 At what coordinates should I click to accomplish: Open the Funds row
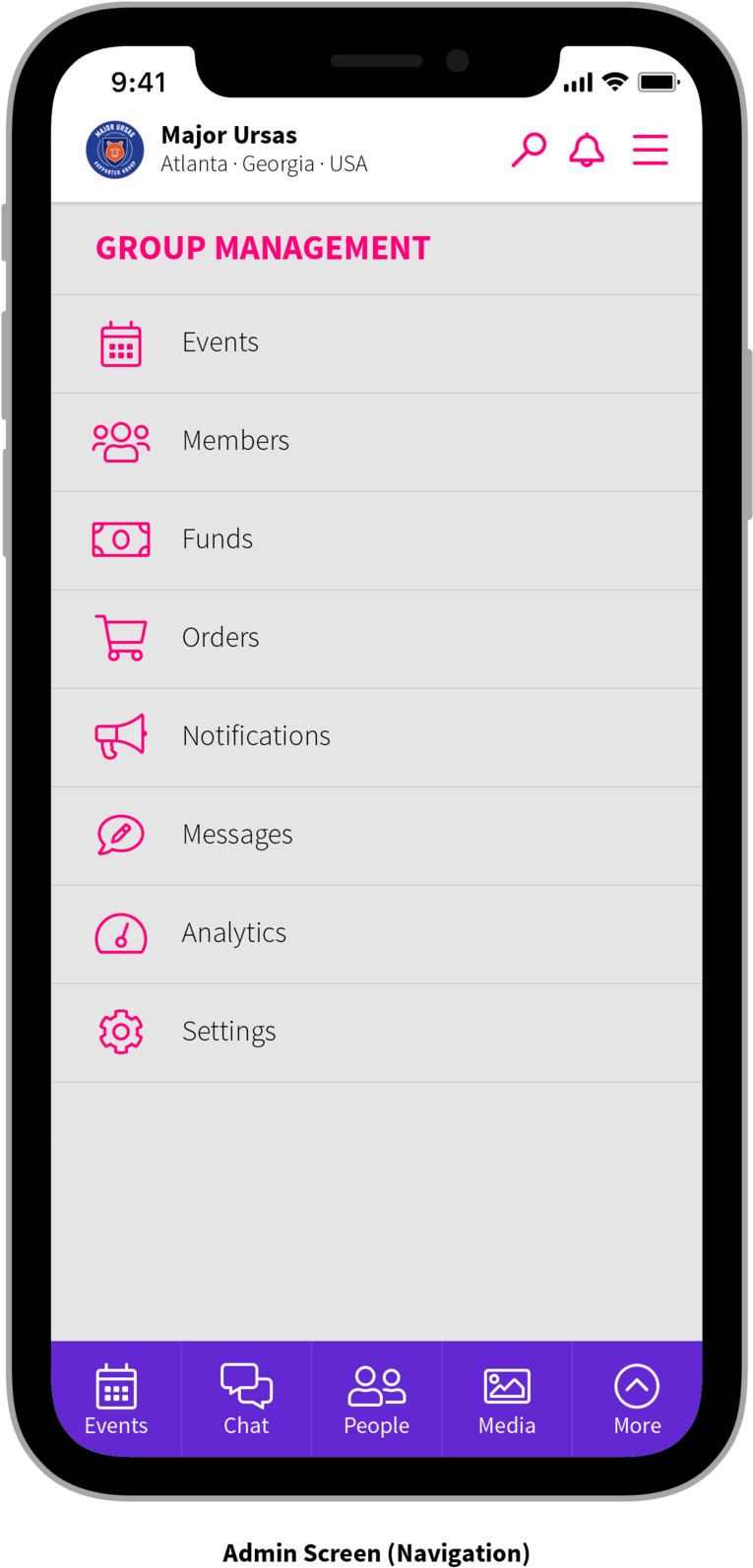pos(377,540)
